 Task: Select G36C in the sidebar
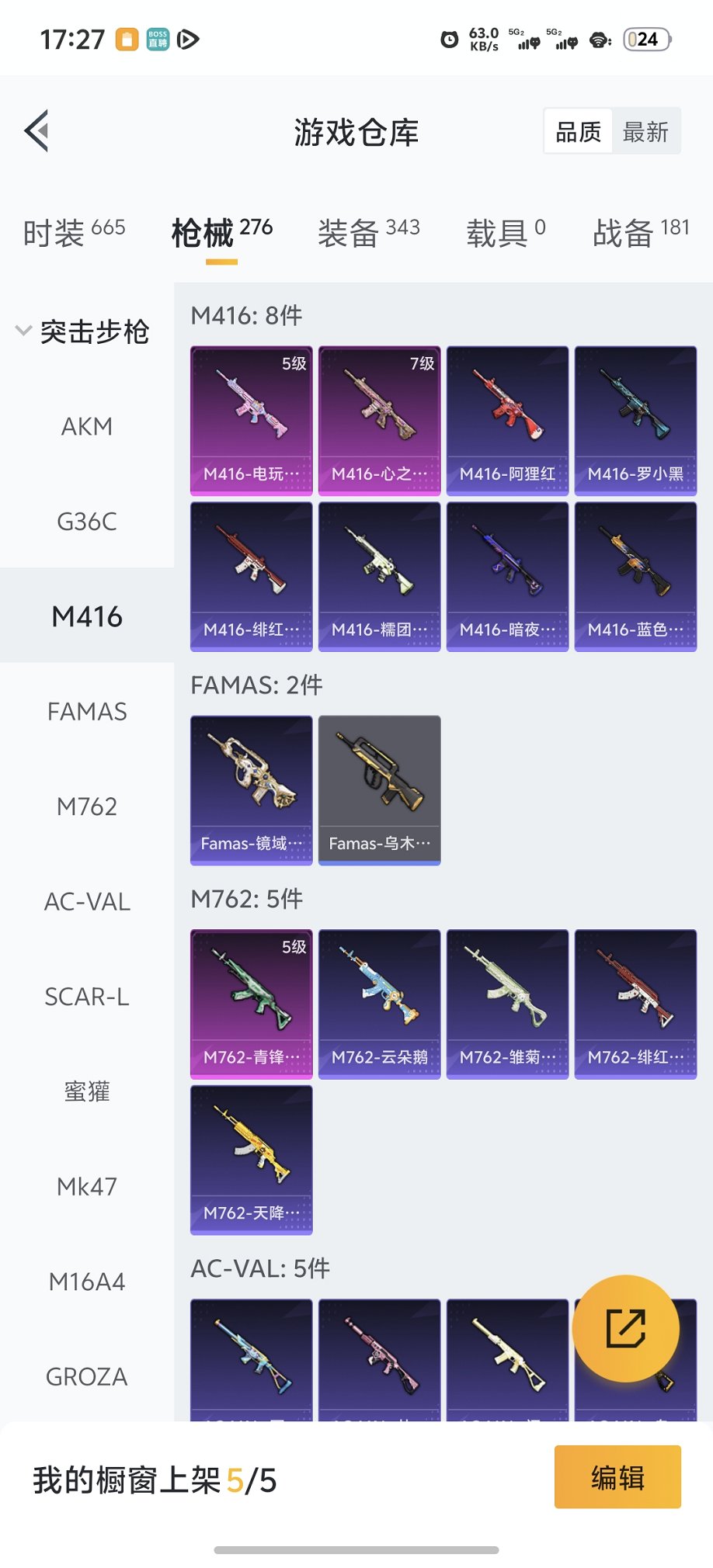(87, 522)
